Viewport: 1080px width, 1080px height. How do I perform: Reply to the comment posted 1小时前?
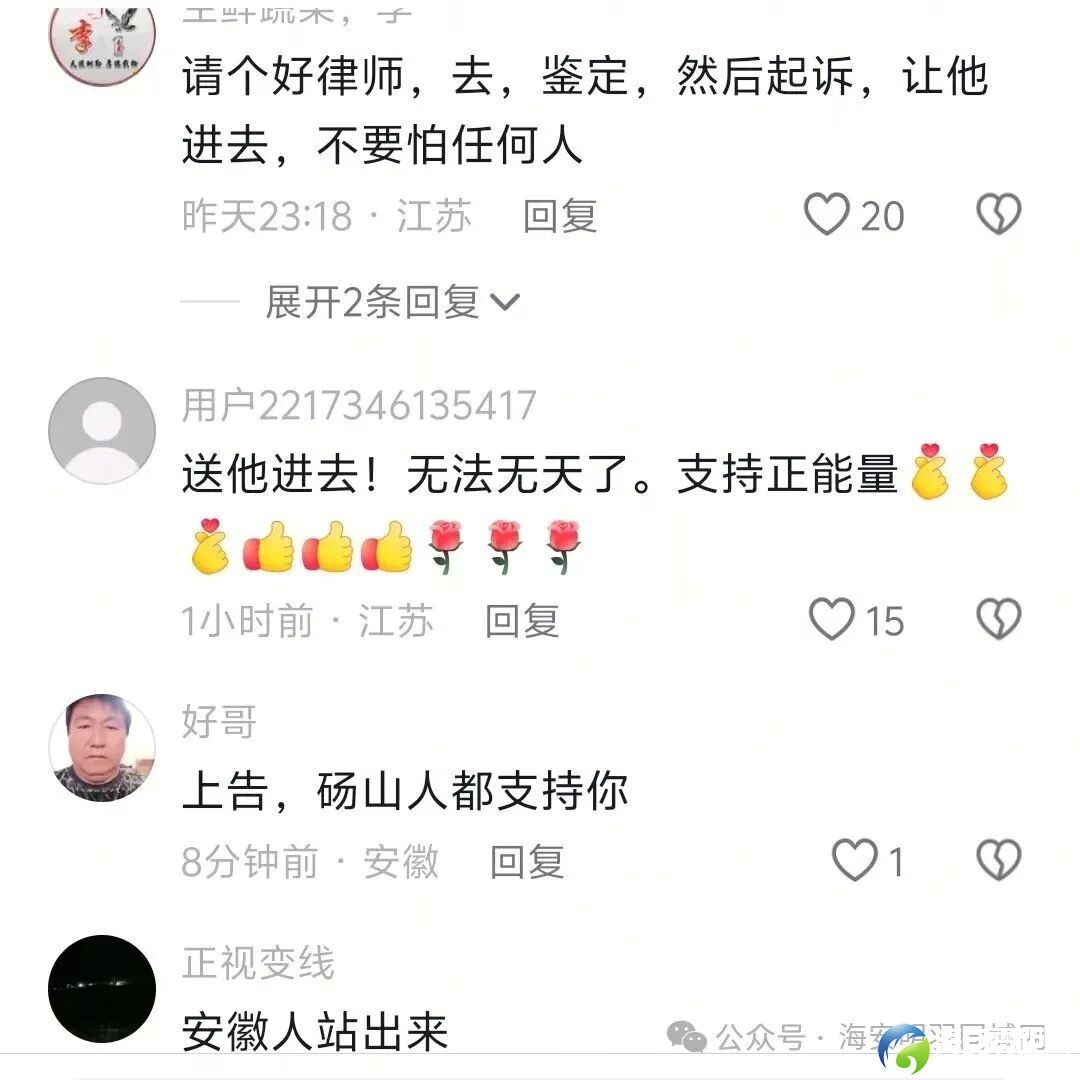coord(522,621)
